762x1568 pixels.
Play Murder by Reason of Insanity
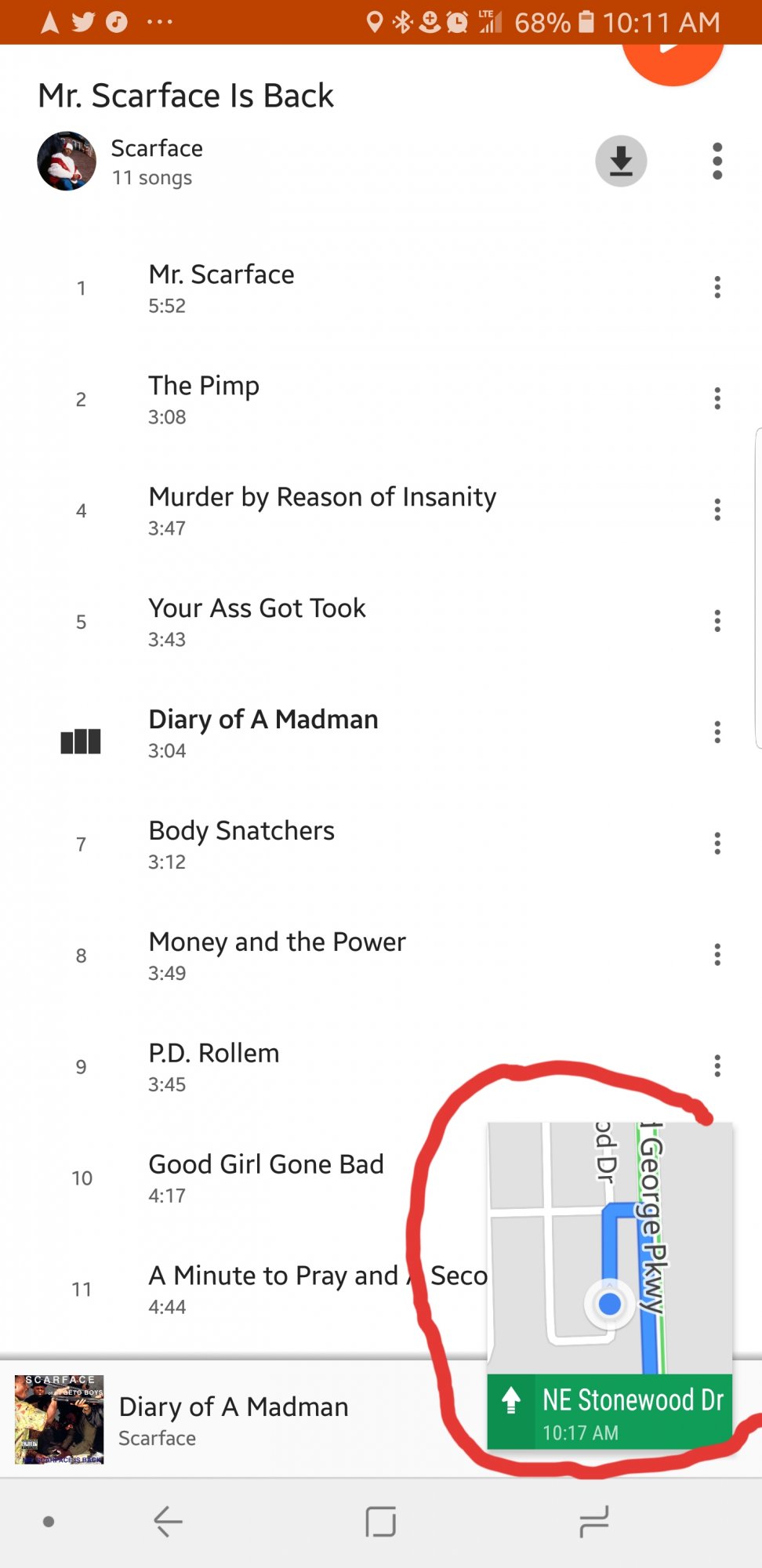pos(321,510)
